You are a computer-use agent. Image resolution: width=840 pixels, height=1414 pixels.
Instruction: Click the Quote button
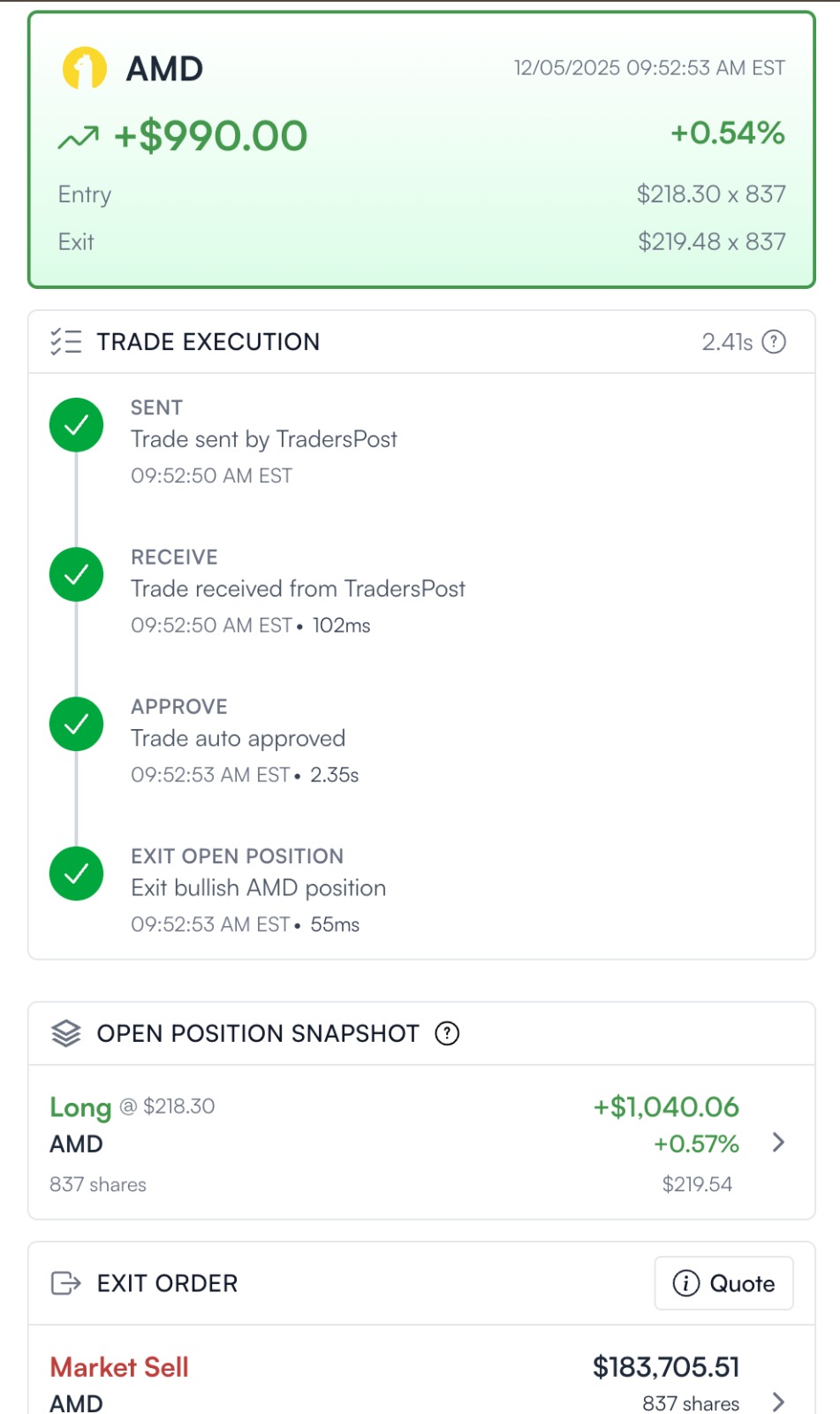(723, 1283)
